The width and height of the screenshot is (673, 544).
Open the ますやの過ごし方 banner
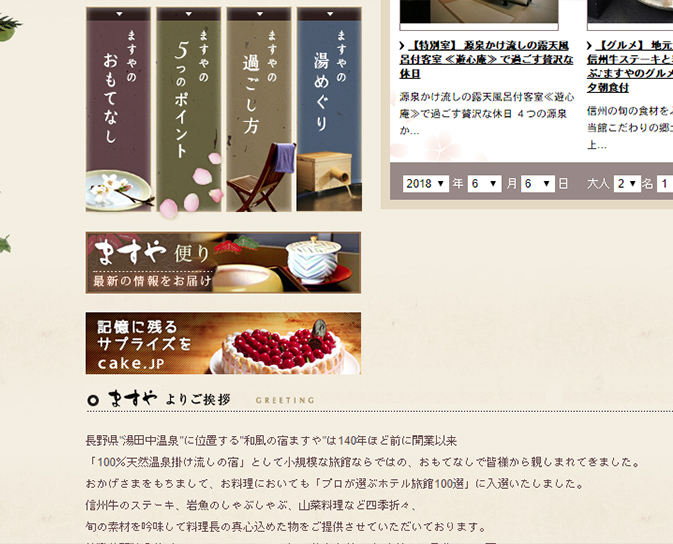coord(259,110)
